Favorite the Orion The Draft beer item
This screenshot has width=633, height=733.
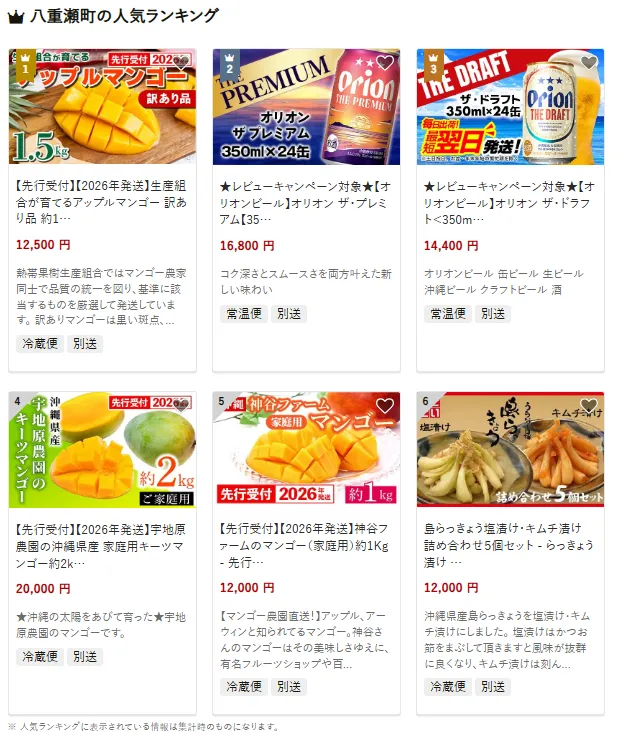click(x=589, y=63)
